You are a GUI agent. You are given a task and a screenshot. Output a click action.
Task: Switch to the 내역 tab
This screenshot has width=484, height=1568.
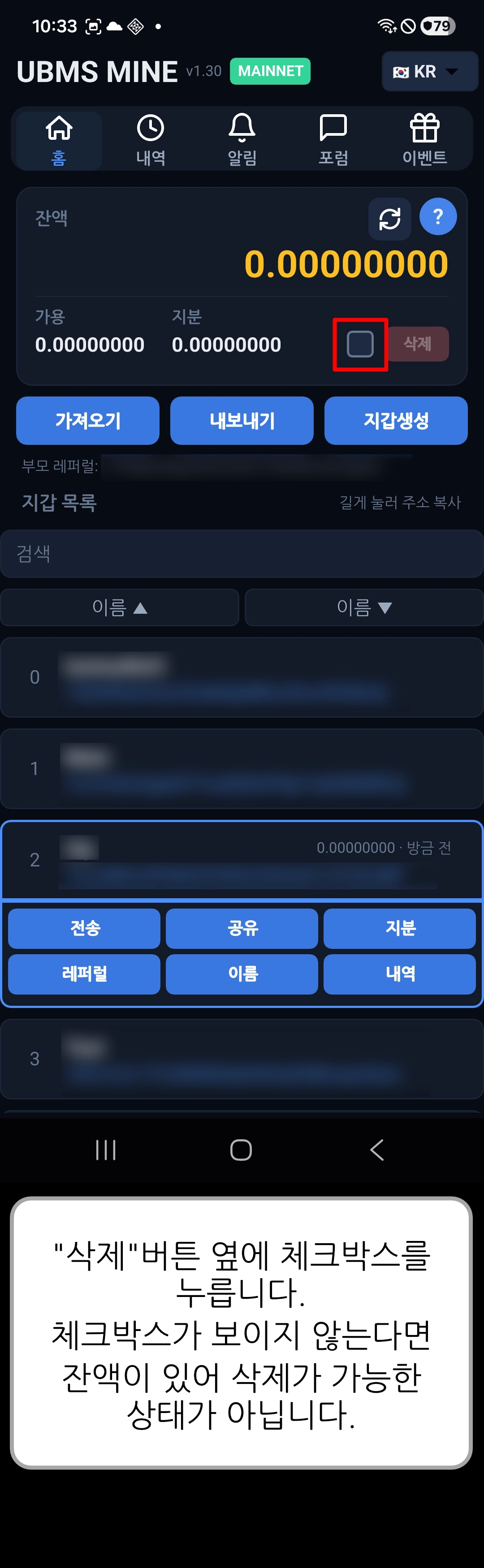151,140
